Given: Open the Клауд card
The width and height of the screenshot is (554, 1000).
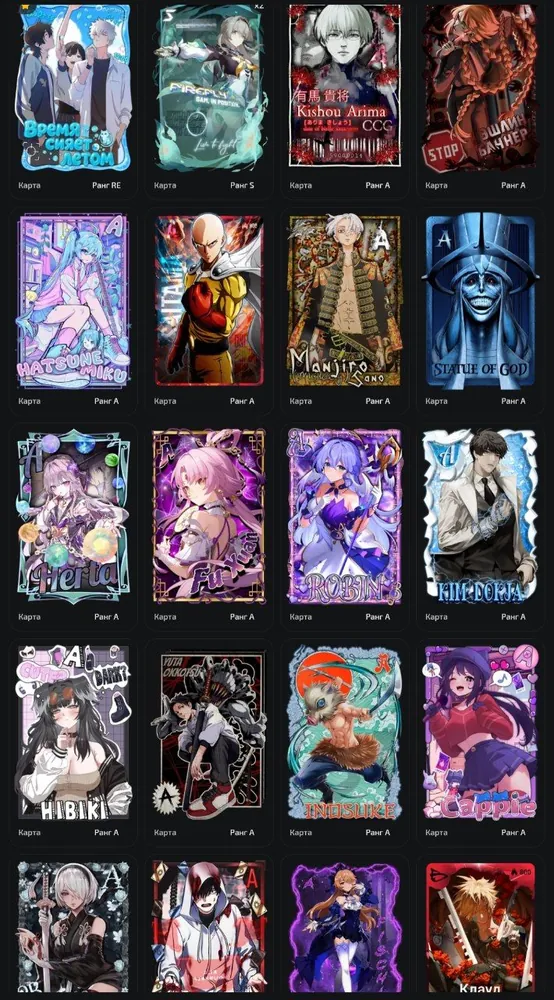Looking at the screenshot, I should (x=481, y=929).
